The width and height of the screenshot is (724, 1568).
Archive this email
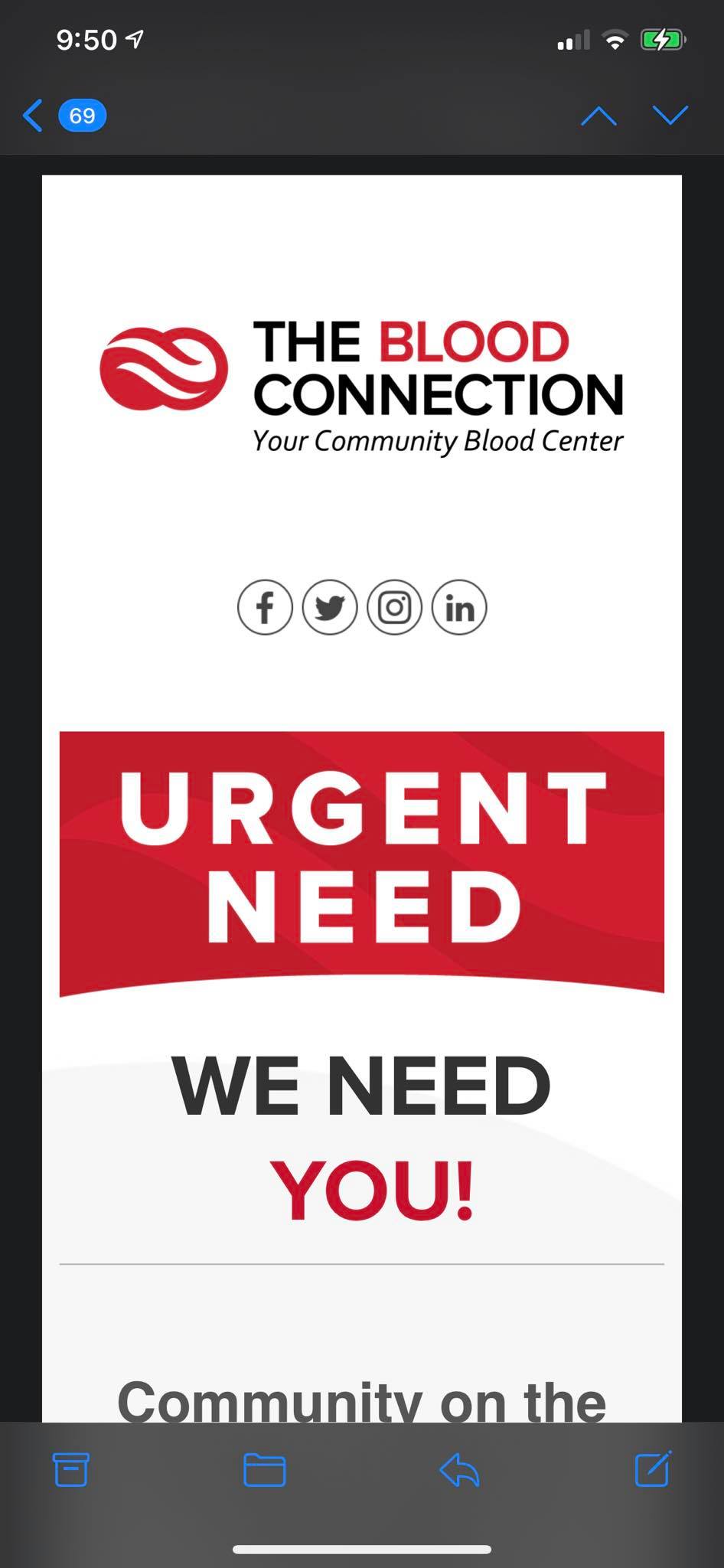(71, 1469)
